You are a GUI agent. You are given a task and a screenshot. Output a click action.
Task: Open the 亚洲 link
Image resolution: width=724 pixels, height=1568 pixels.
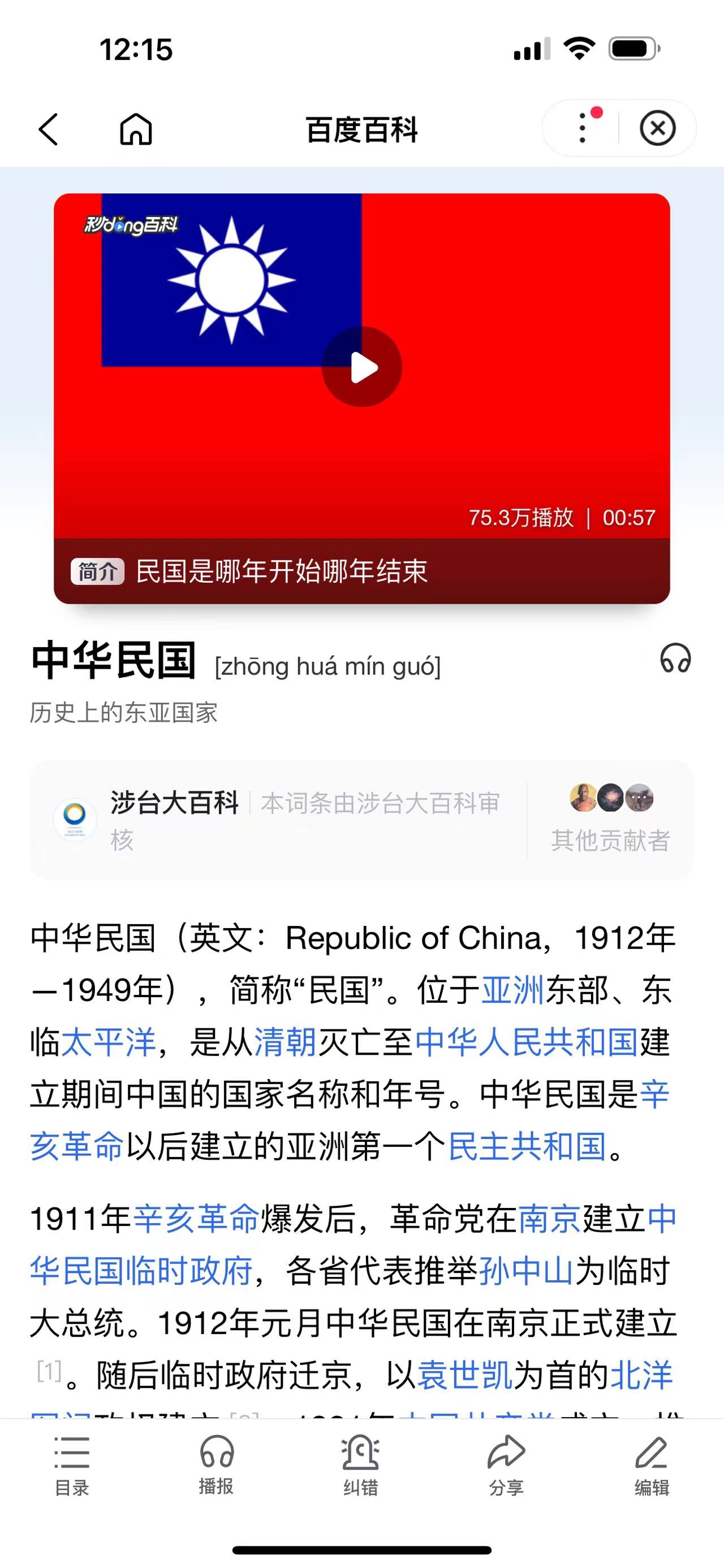(512, 990)
